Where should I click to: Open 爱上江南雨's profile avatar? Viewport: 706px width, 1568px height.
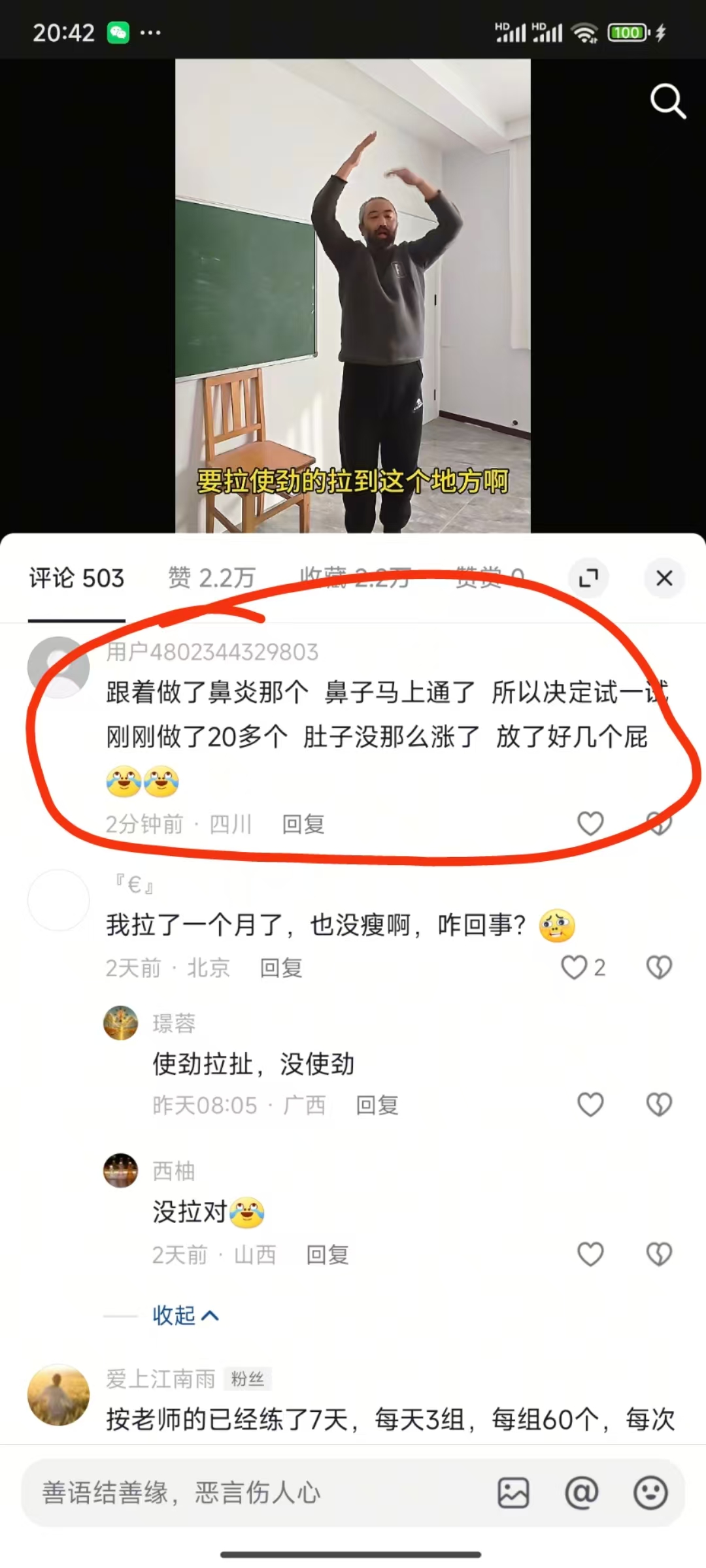58,1395
